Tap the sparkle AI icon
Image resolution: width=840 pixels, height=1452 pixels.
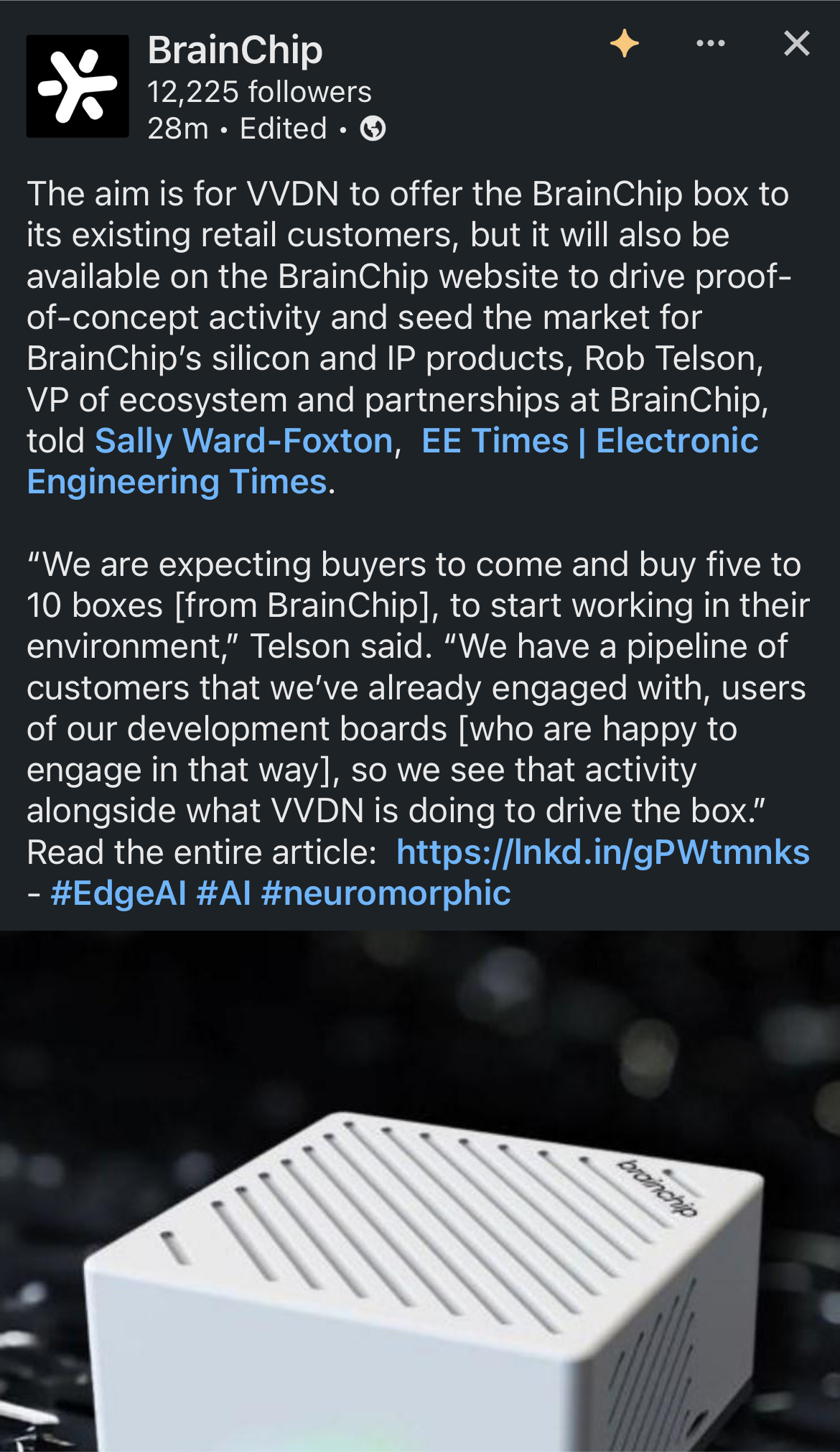[624, 44]
